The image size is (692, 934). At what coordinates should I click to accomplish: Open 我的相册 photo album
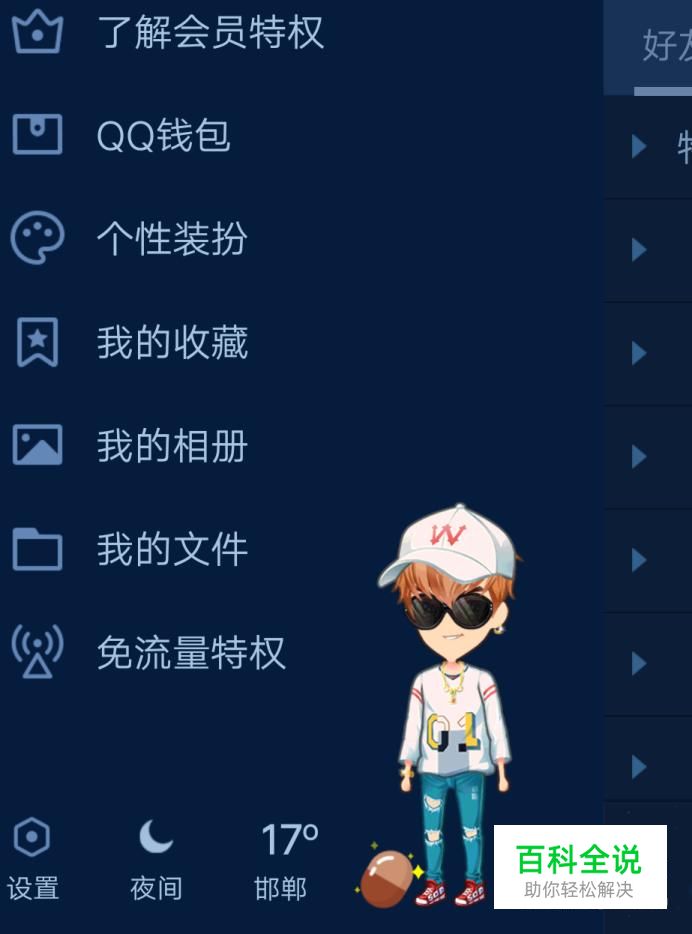171,446
